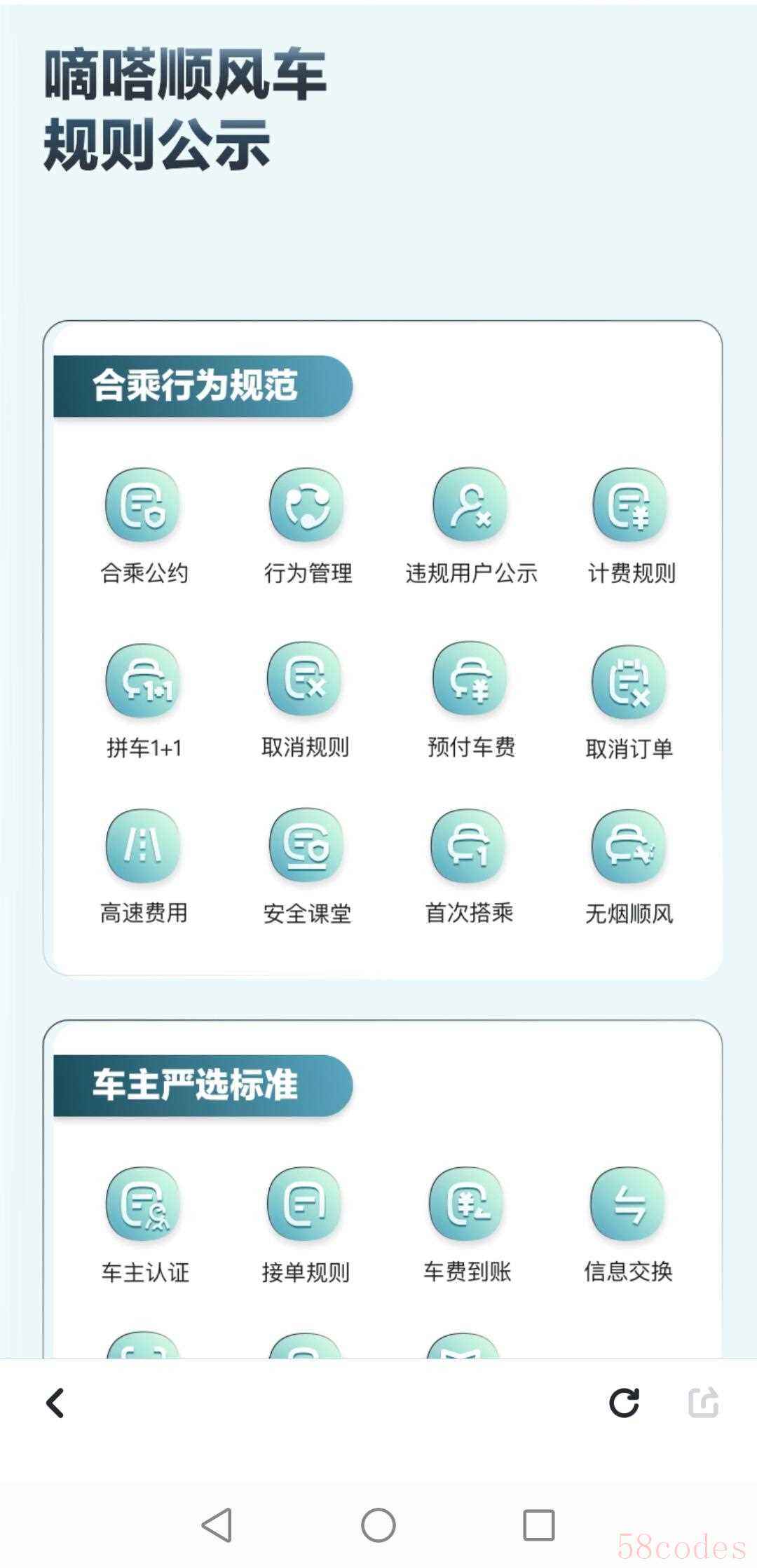
Task: Share this page using the share icon
Action: (x=704, y=1403)
